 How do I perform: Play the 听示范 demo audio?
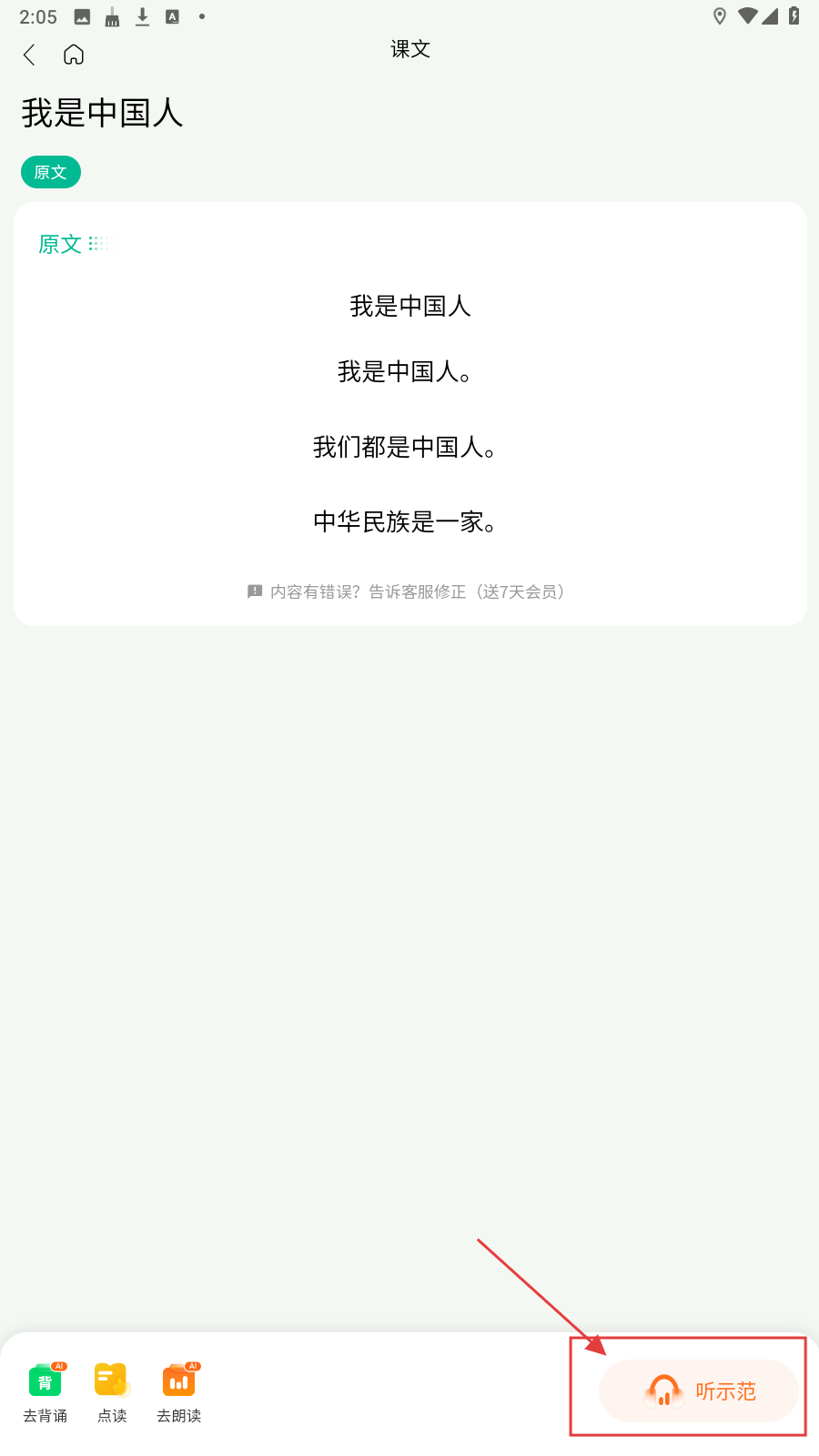pyautogui.click(x=698, y=1390)
